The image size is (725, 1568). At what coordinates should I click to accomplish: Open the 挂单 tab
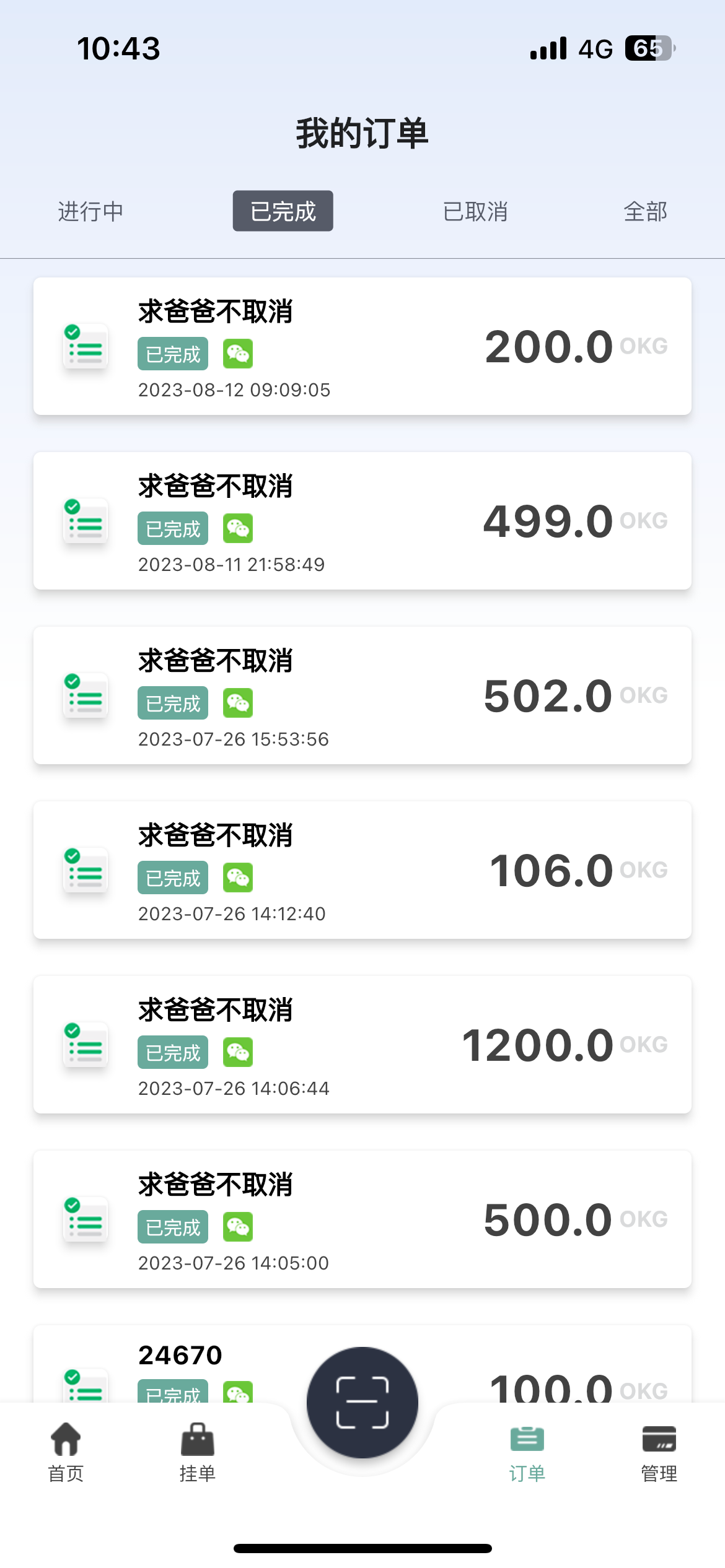click(x=197, y=1451)
